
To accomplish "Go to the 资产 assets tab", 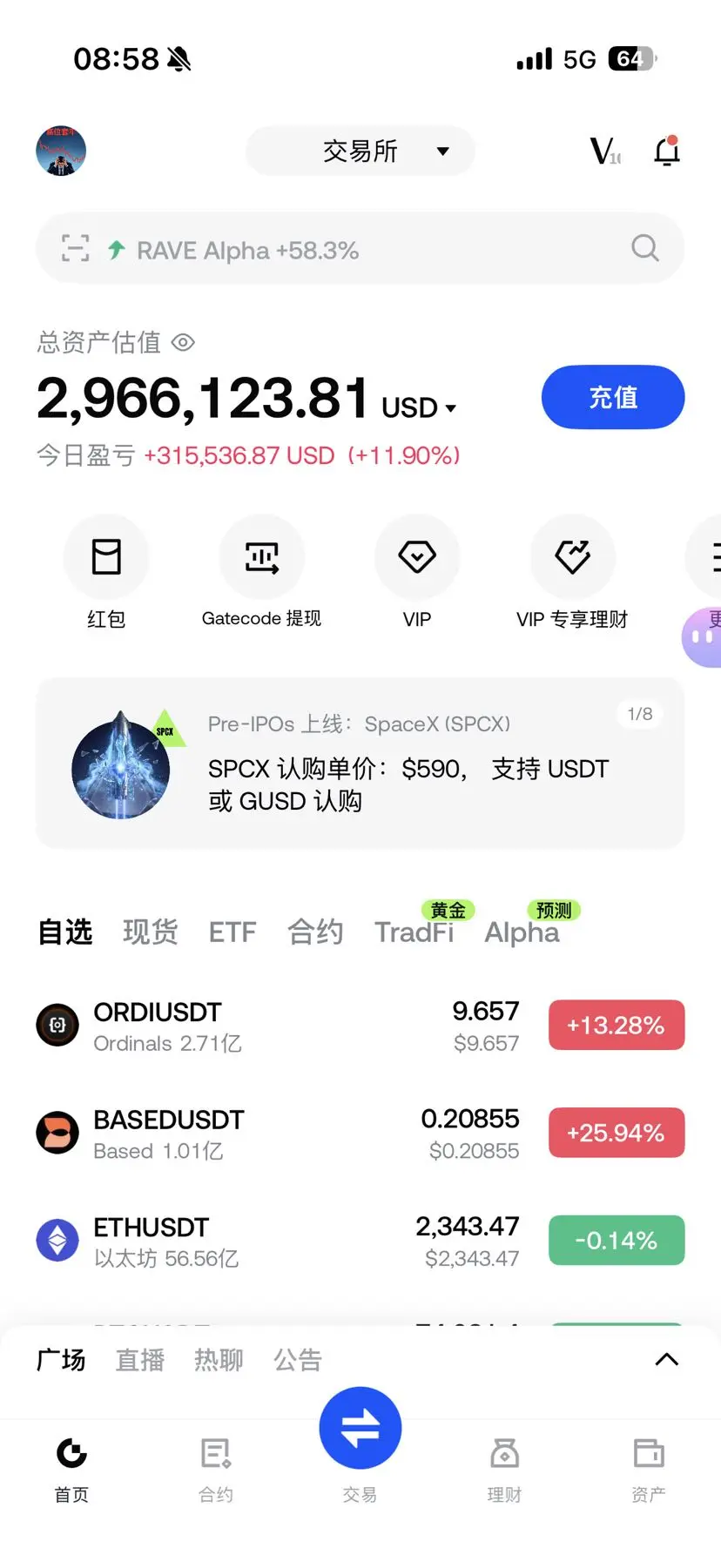I will click(649, 1469).
